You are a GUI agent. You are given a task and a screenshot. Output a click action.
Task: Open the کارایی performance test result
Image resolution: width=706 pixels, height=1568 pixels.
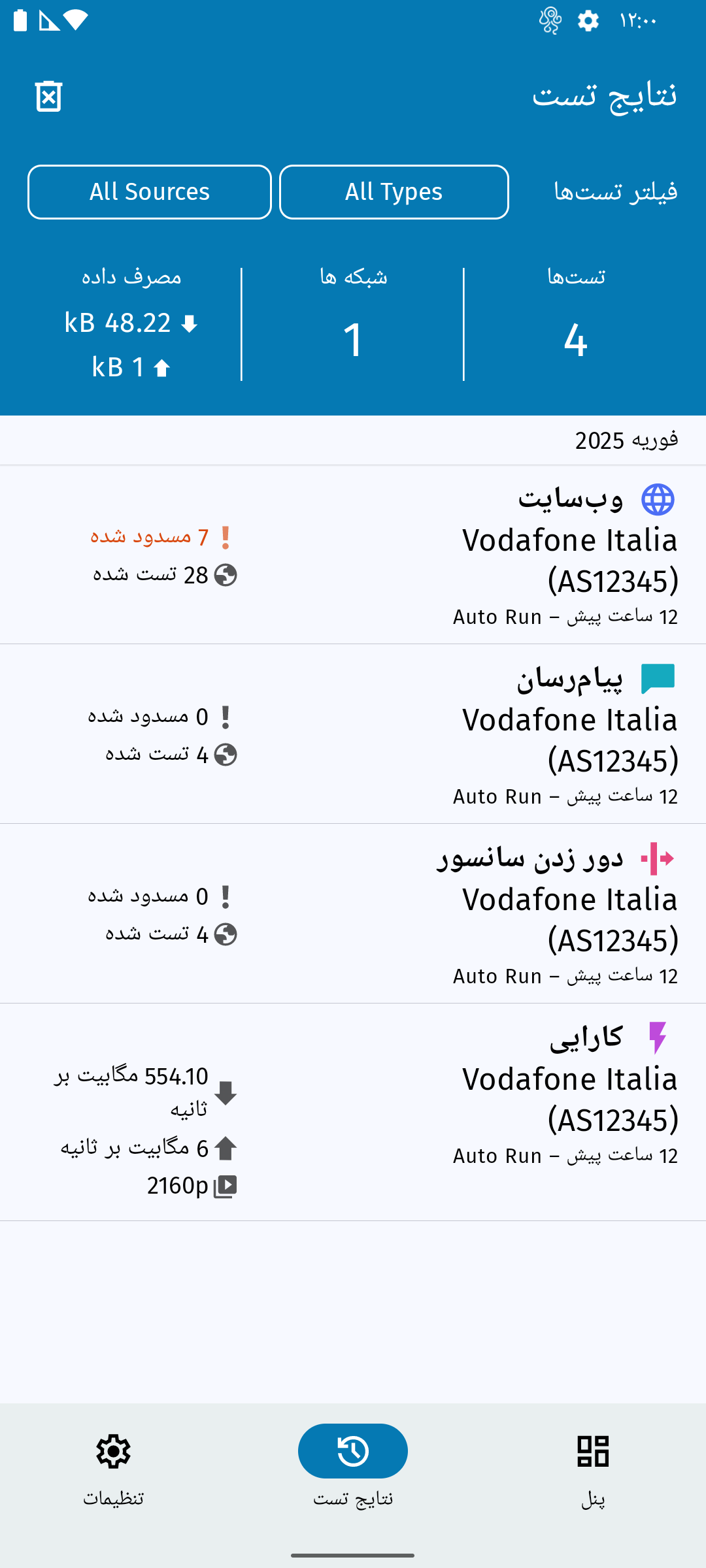tap(353, 1112)
